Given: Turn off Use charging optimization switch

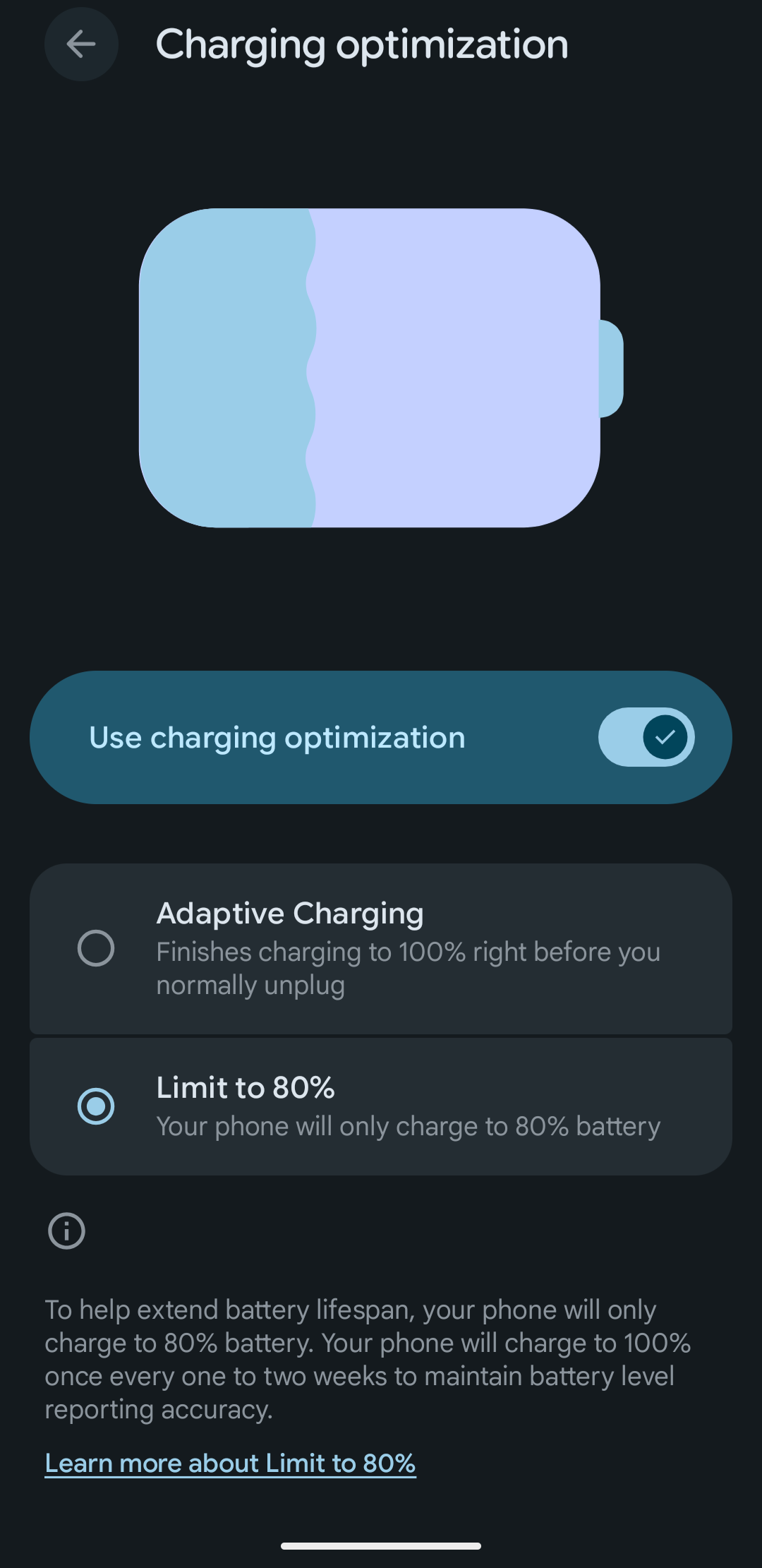Looking at the screenshot, I should pos(646,737).
